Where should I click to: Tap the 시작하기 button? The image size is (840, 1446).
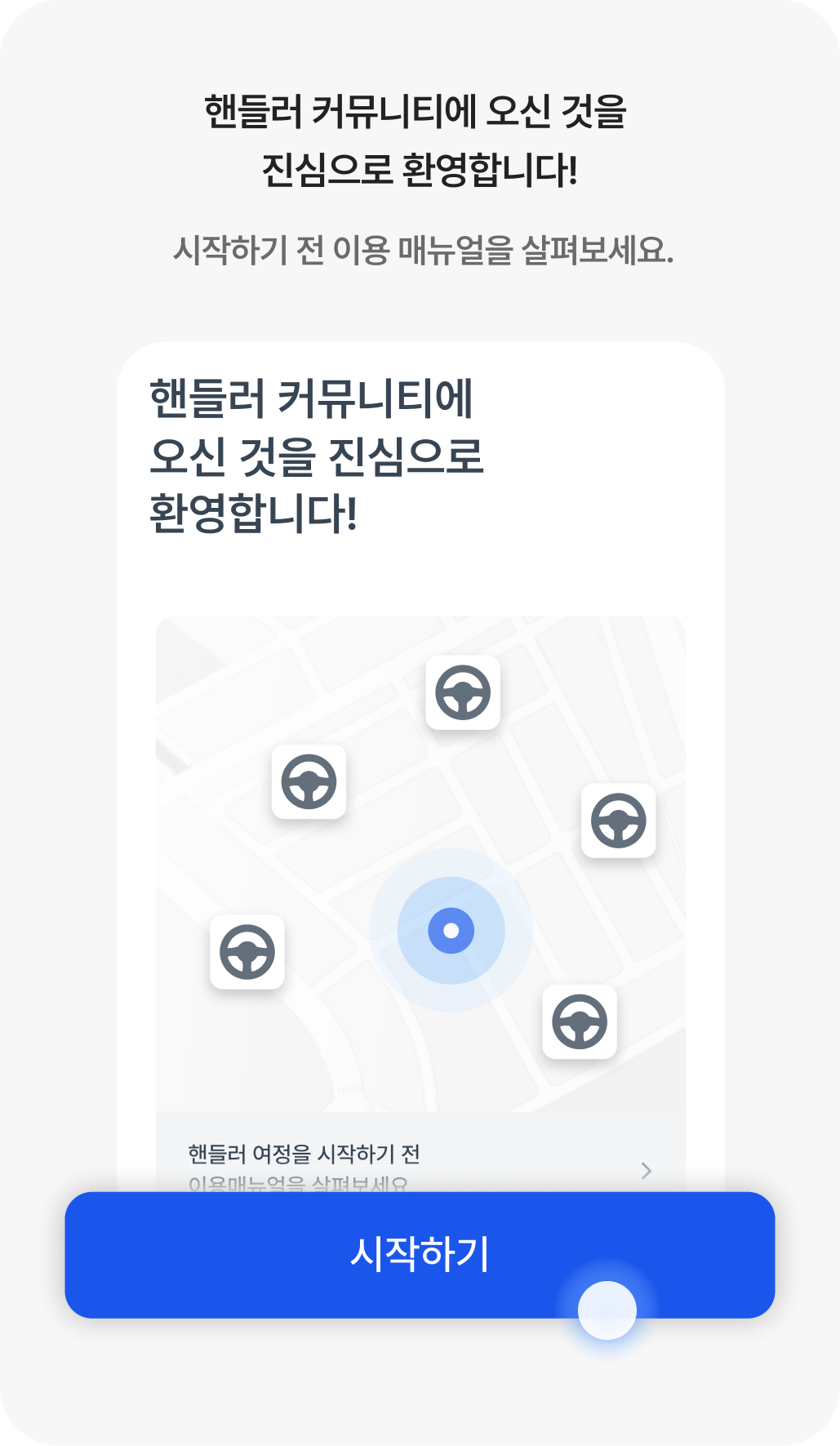click(x=420, y=1254)
